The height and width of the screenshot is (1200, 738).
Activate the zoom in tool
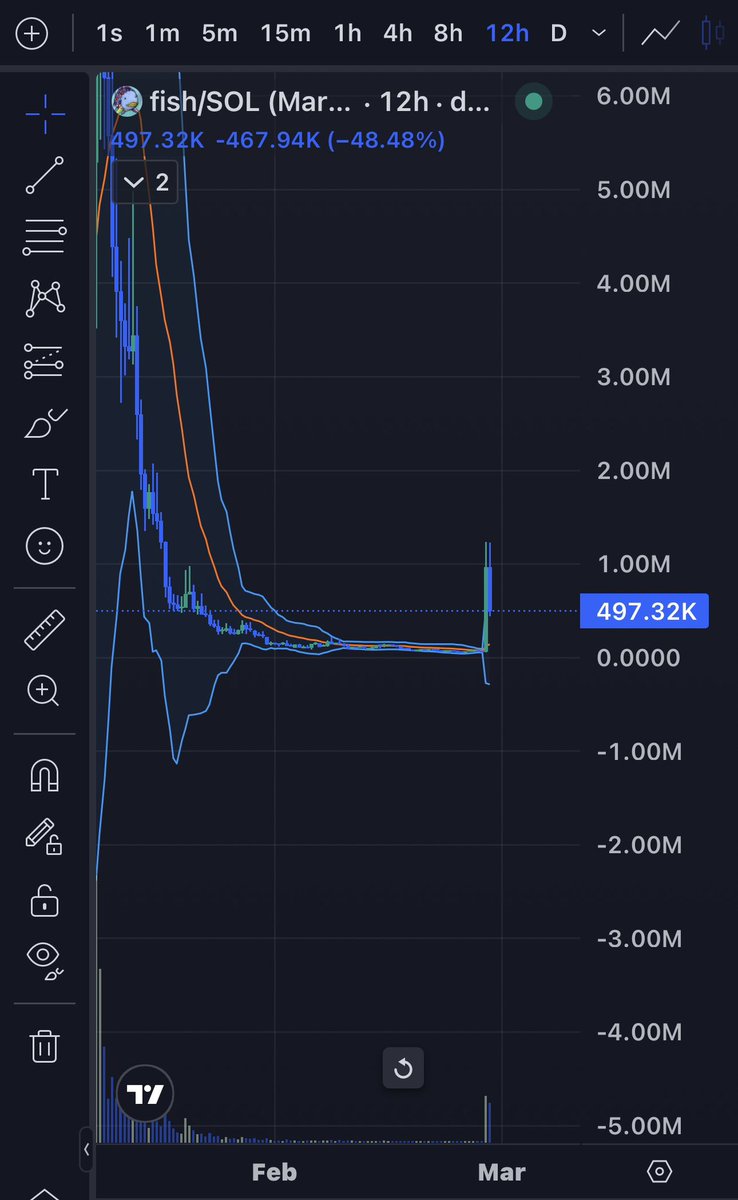(x=45, y=690)
